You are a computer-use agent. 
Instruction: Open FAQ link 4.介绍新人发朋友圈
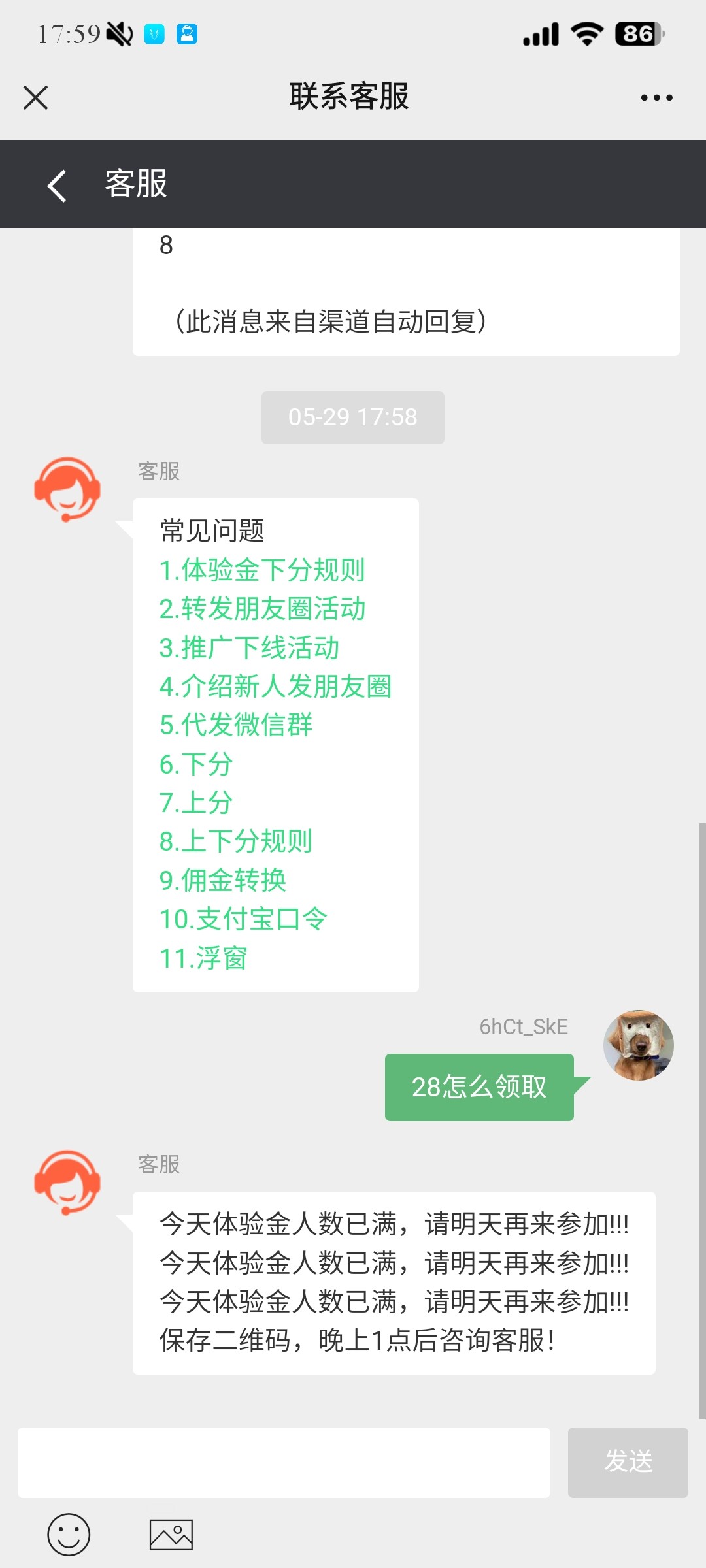coord(275,686)
